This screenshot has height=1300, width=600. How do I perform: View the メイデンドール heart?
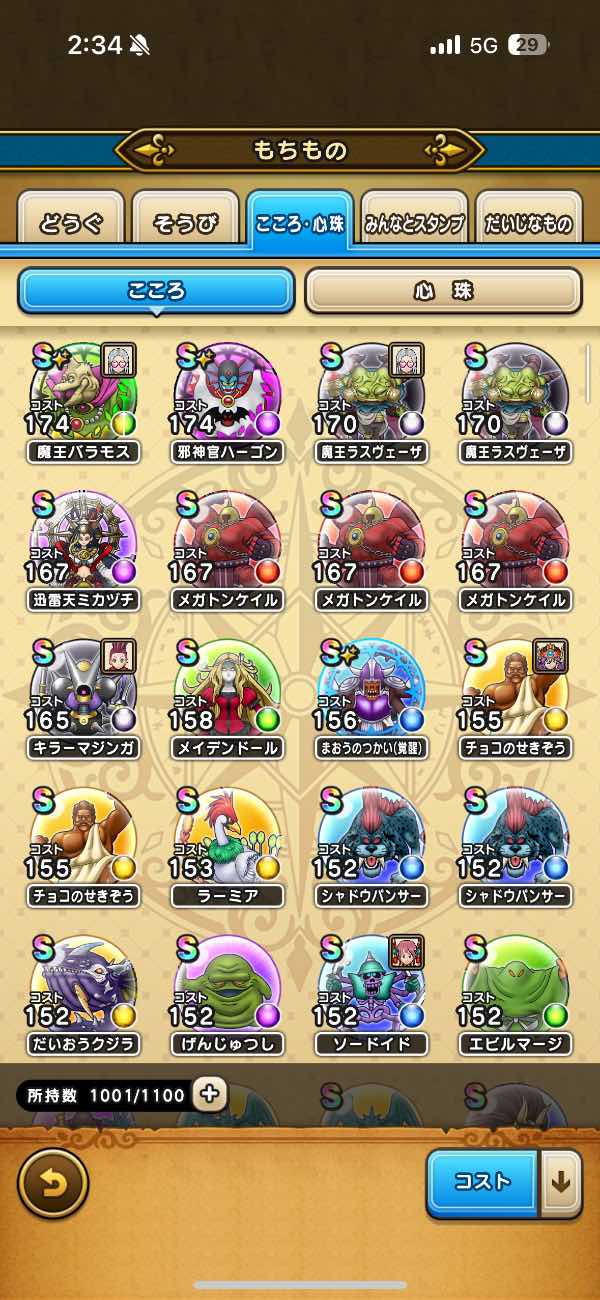[x=227, y=698]
